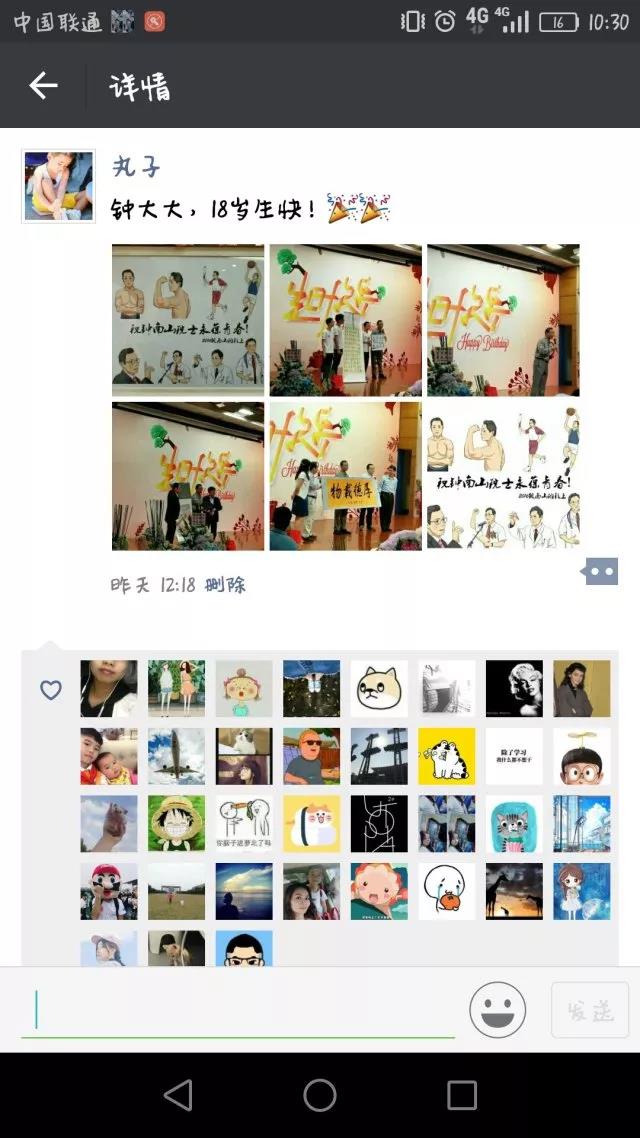This screenshot has width=640, height=1138.
Task: View the first photo with muscle cartoon banner
Action: [x=188, y=320]
